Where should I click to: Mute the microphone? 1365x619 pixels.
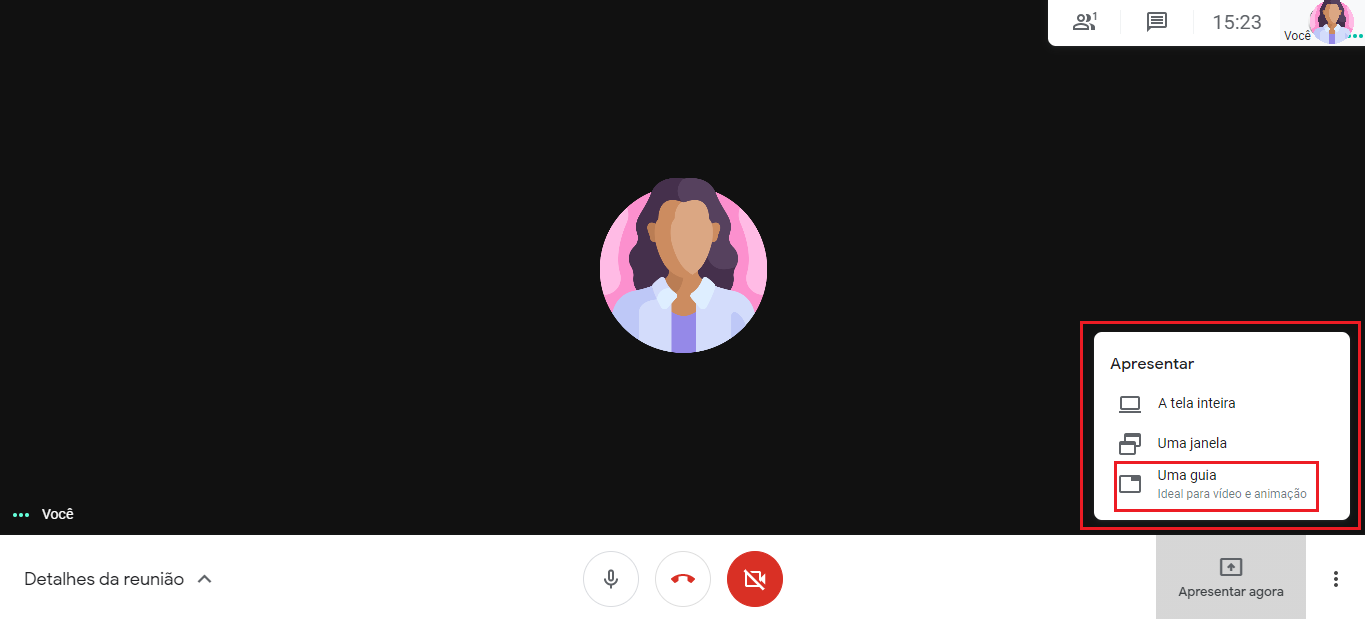coord(610,579)
